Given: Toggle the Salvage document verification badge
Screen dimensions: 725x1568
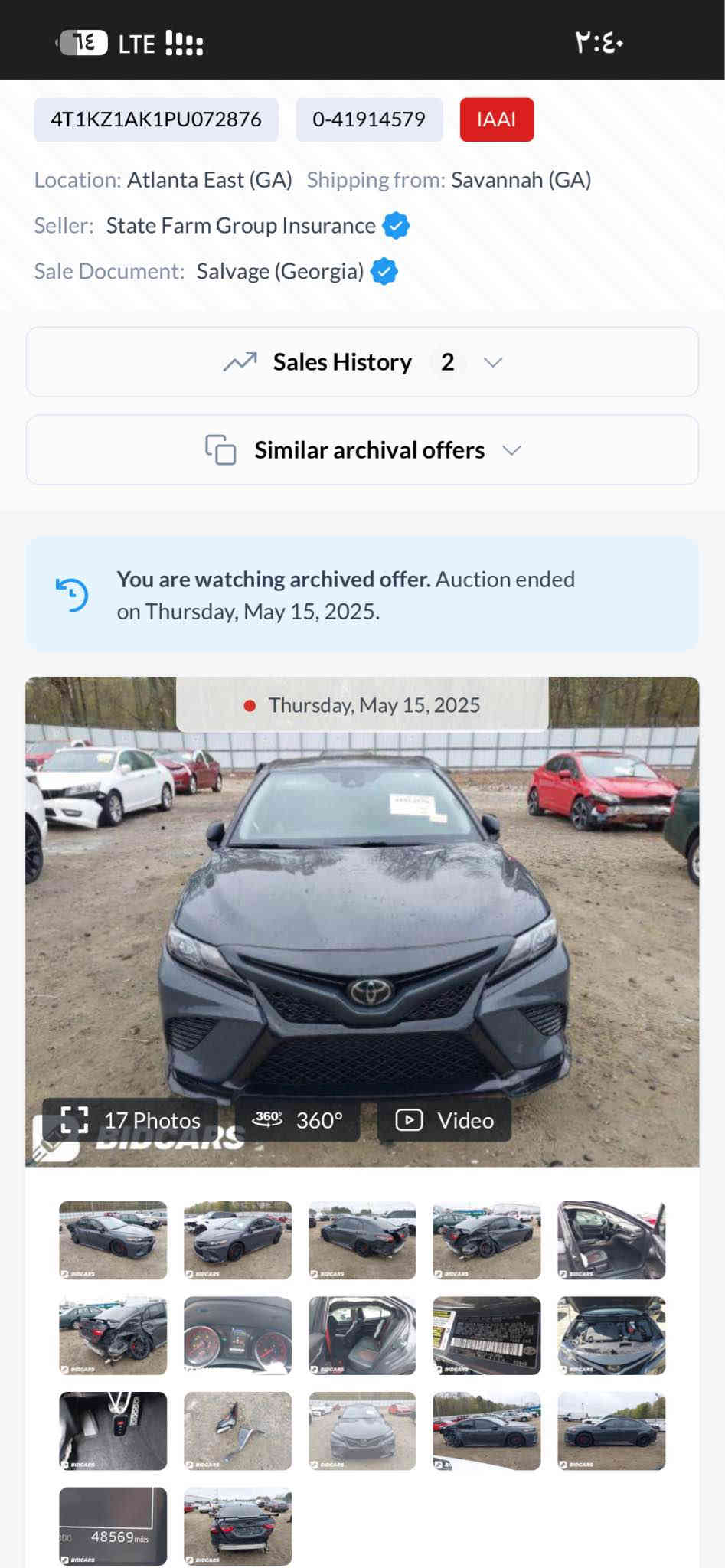Looking at the screenshot, I should (384, 271).
